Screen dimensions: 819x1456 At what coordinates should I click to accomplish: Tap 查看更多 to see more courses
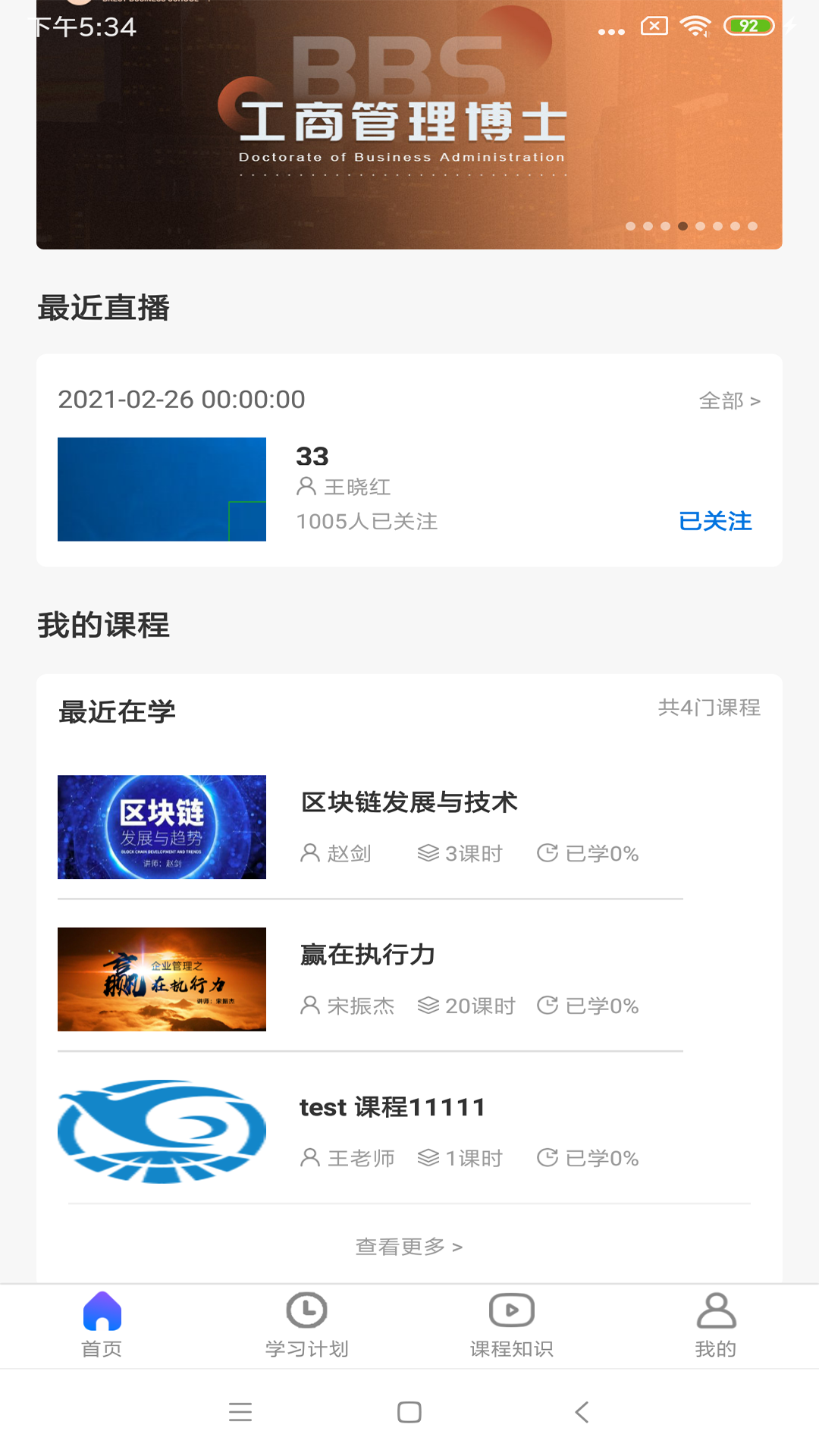[x=409, y=1247]
